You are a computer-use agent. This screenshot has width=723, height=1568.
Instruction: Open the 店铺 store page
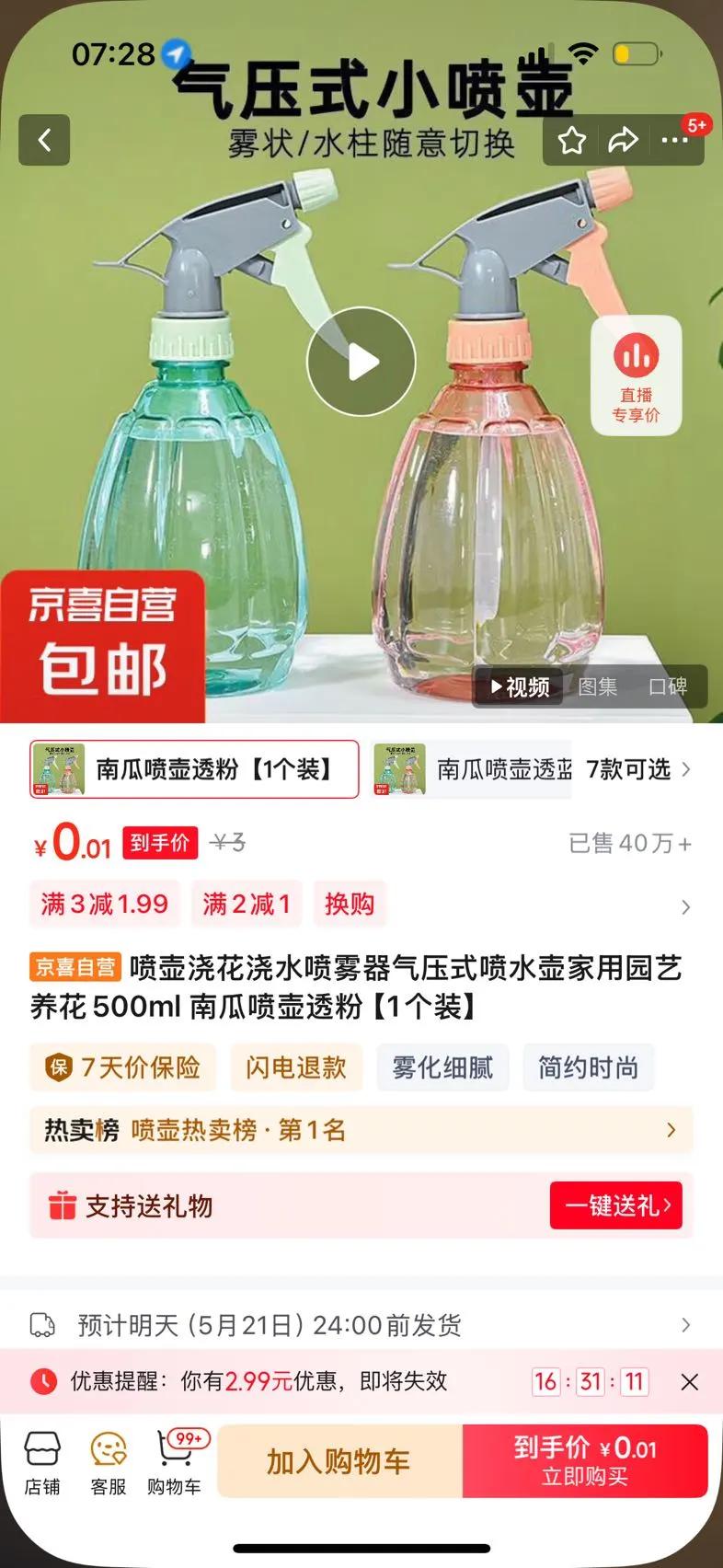[42, 1463]
